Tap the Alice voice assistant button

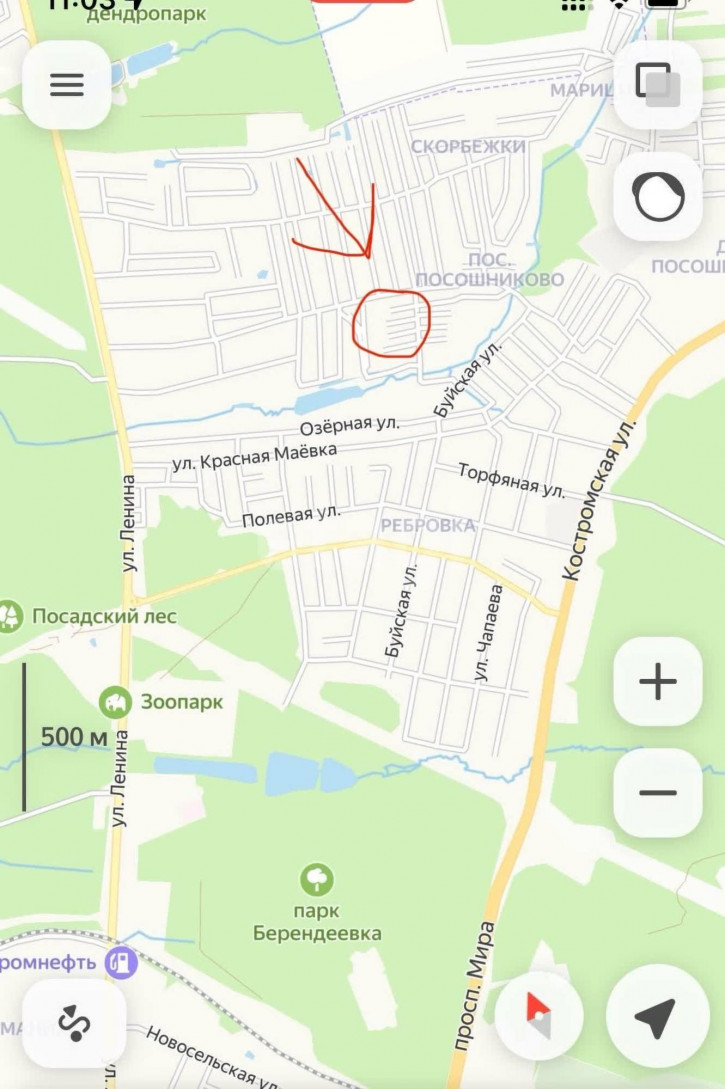pos(657,197)
